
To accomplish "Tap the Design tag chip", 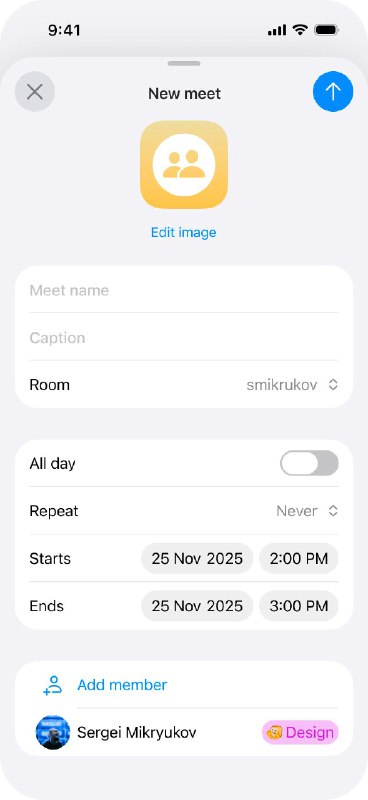I will [300, 733].
